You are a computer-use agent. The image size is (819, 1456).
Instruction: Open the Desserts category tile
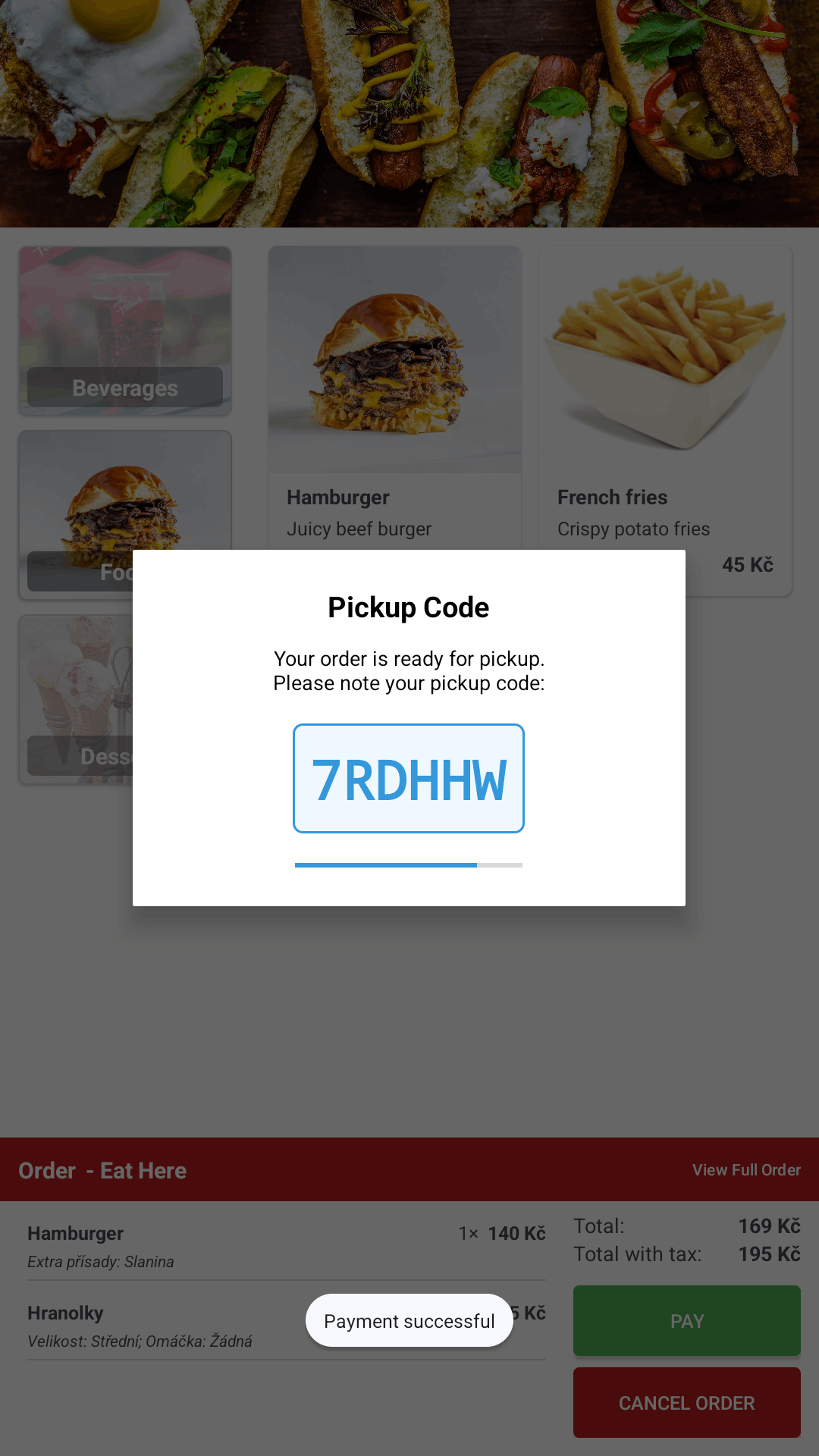76,698
